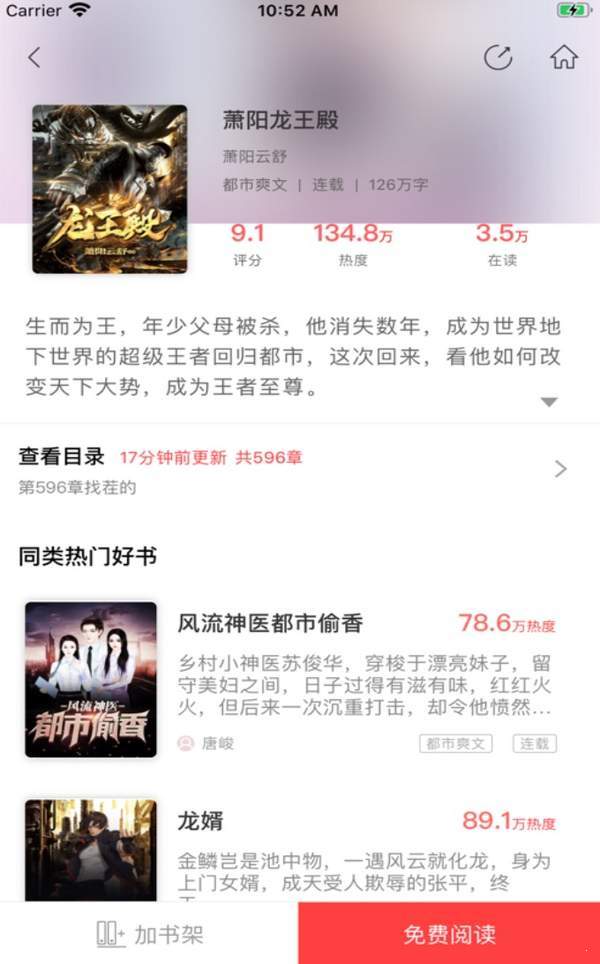
Task: Share this book via the top icon
Action: point(497,58)
